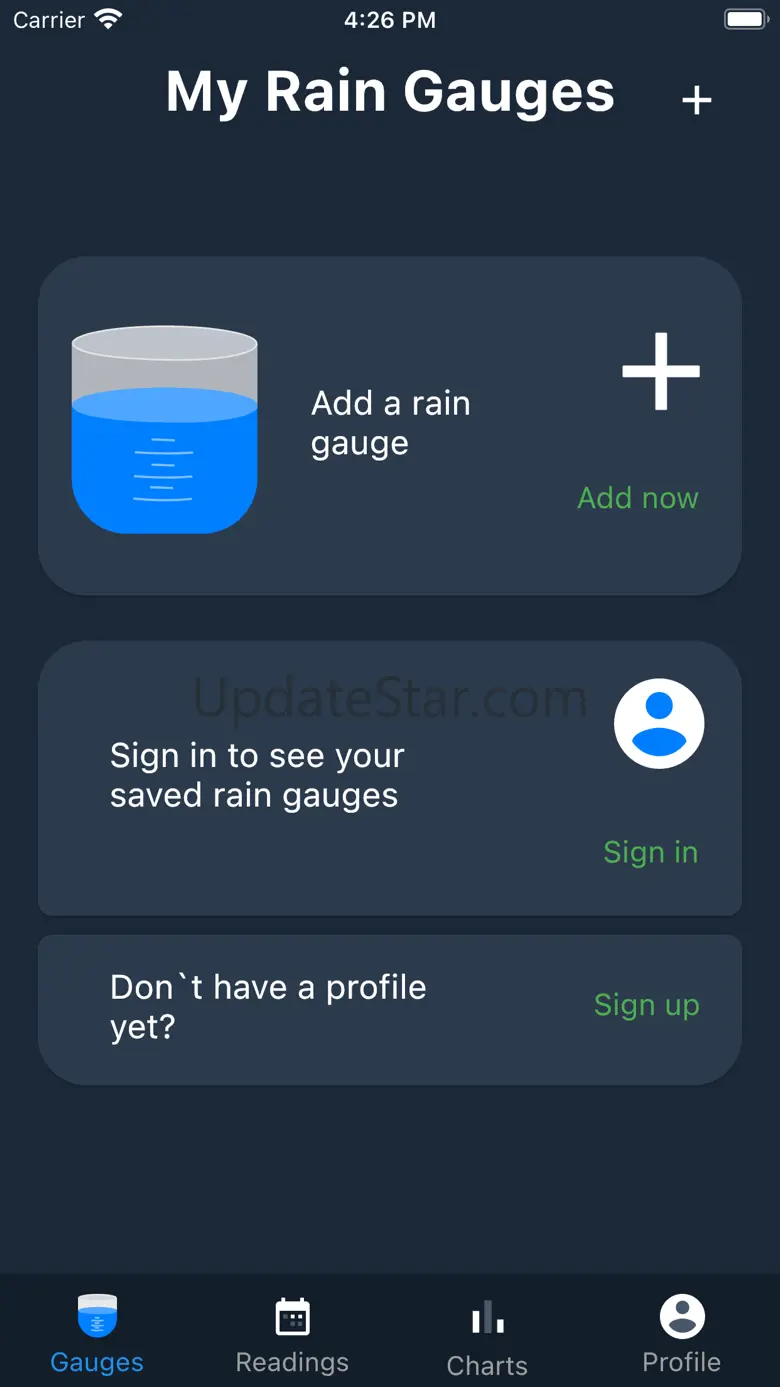The image size is (780, 1387).
Task: Tap the user avatar in sign-in card
Action: tap(659, 724)
